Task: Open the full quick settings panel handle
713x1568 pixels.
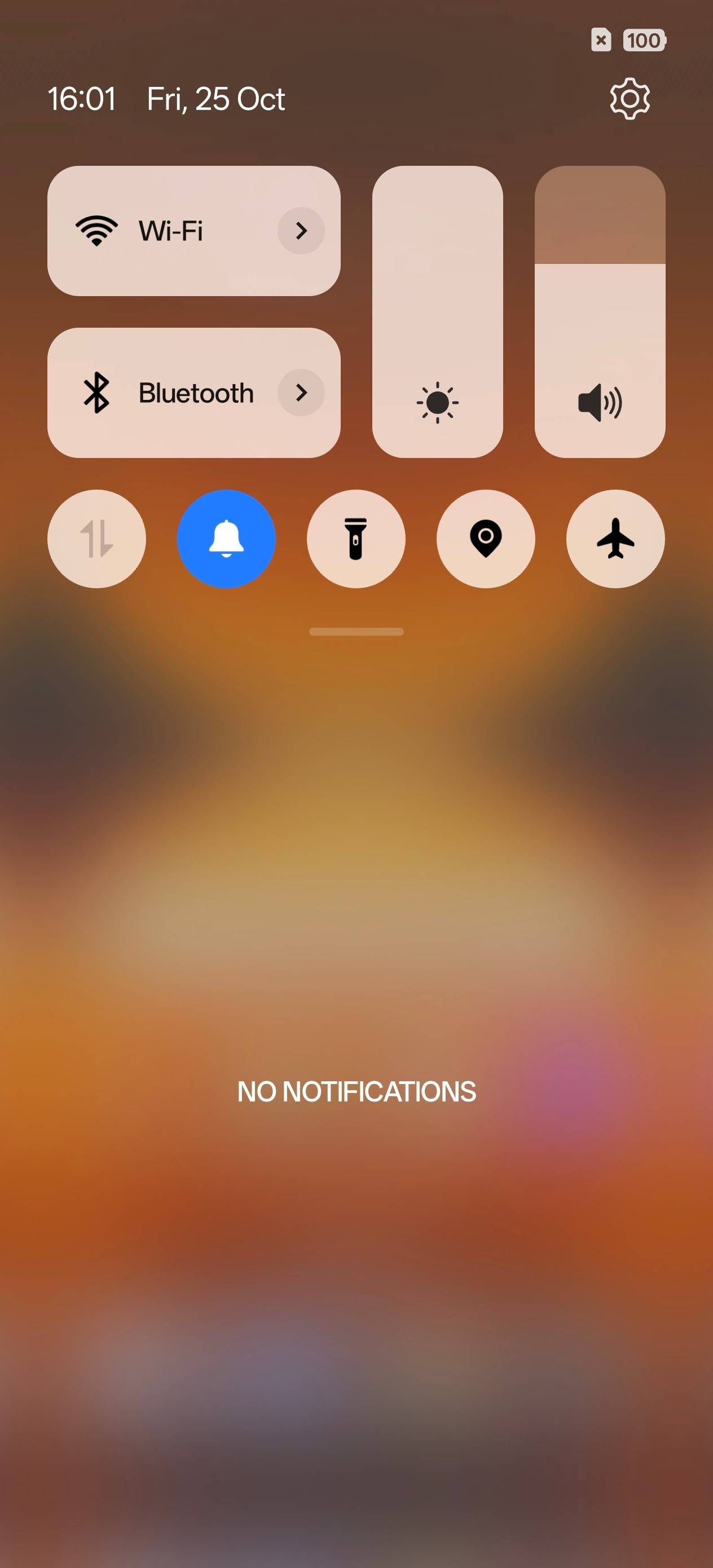Action: pyautogui.click(x=356, y=632)
